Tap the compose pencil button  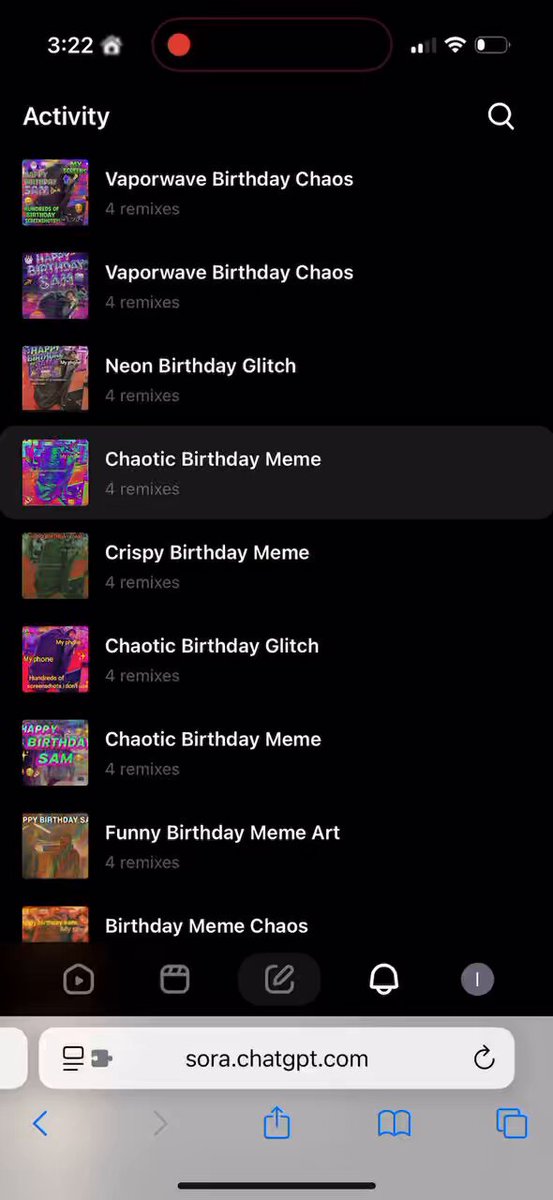(x=279, y=979)
